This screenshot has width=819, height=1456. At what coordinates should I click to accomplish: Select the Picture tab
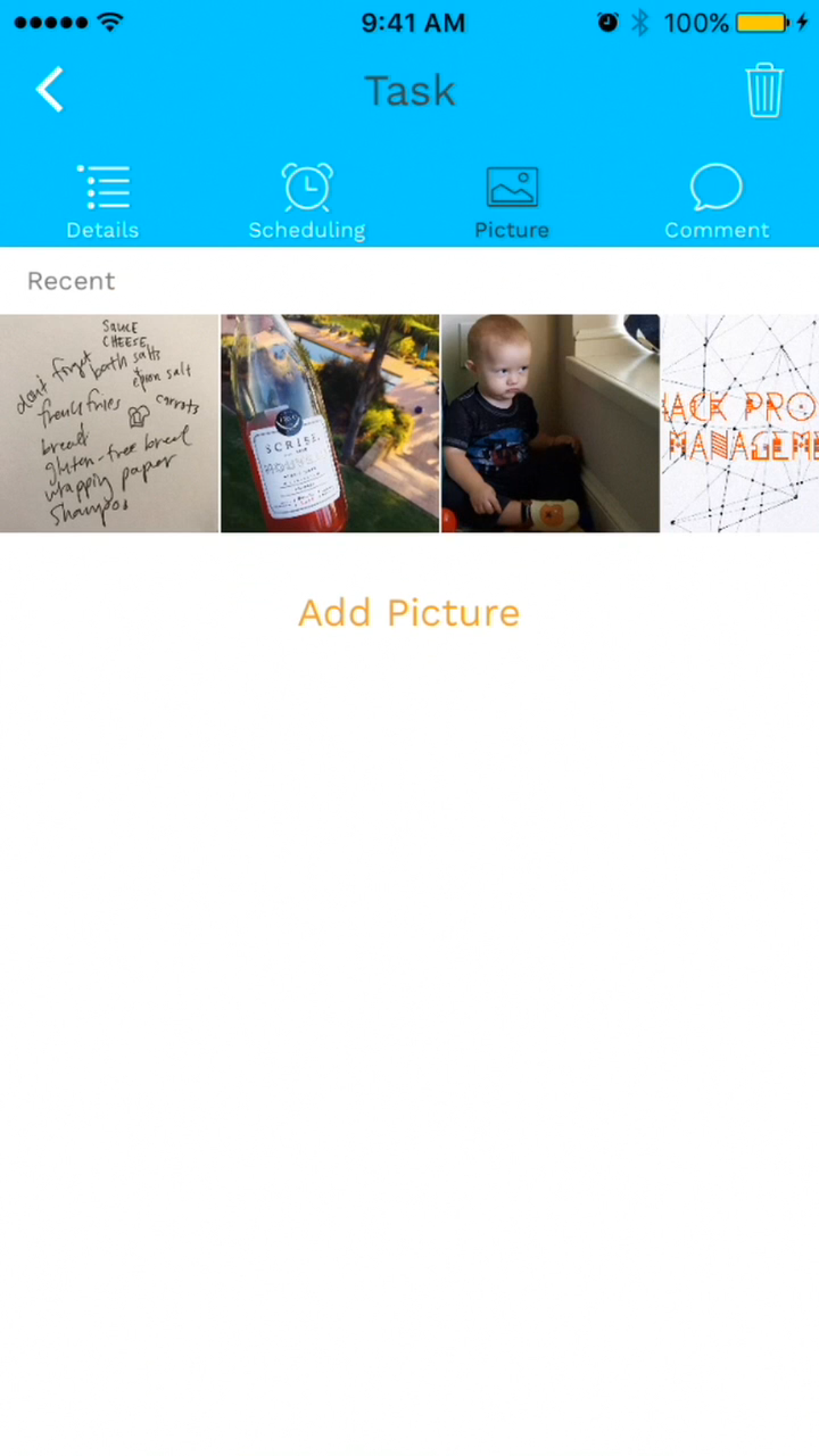(x=512, y=201)
